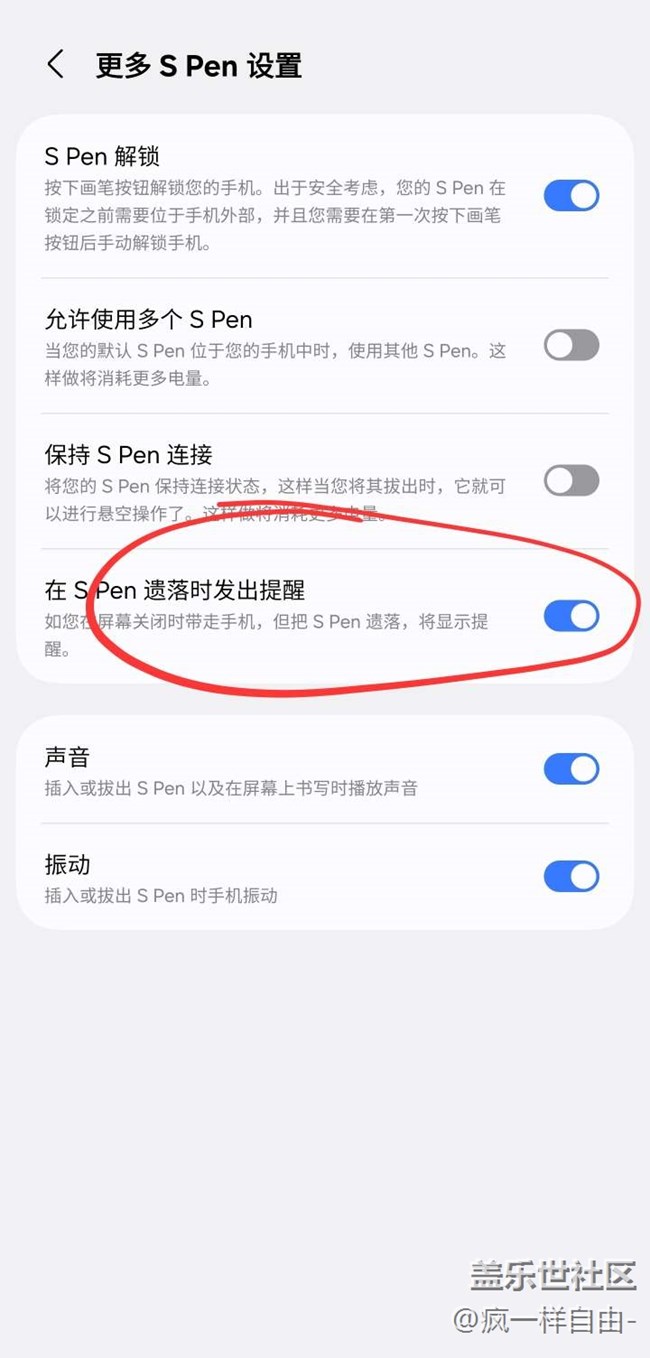This screenshot has height=1358, width=650.
Task: Disable 在 S Pen 遗落时发出提醒
Action: click(x=571, y=616)
